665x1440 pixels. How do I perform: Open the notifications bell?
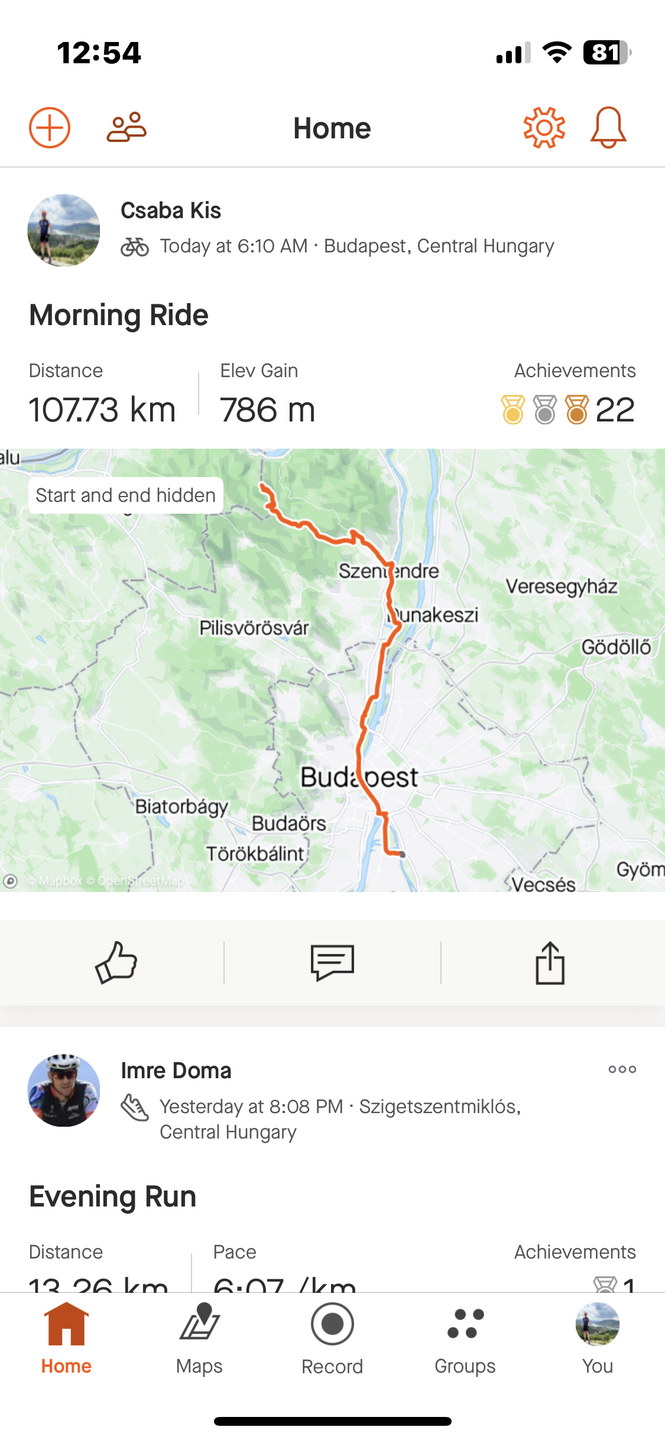pyautogui.click(x=608, y=128)
